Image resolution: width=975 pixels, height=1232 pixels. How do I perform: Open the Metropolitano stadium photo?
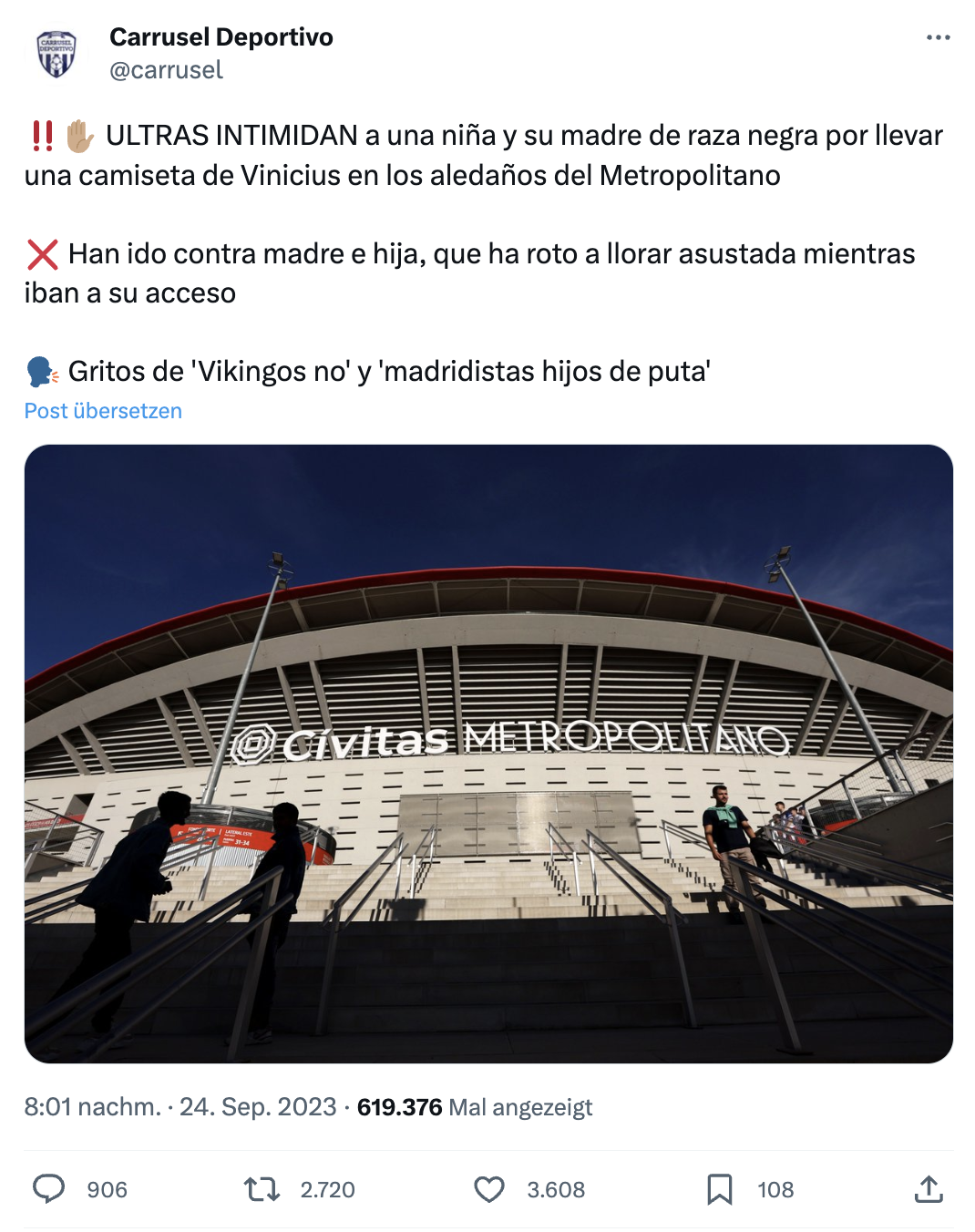488,753
